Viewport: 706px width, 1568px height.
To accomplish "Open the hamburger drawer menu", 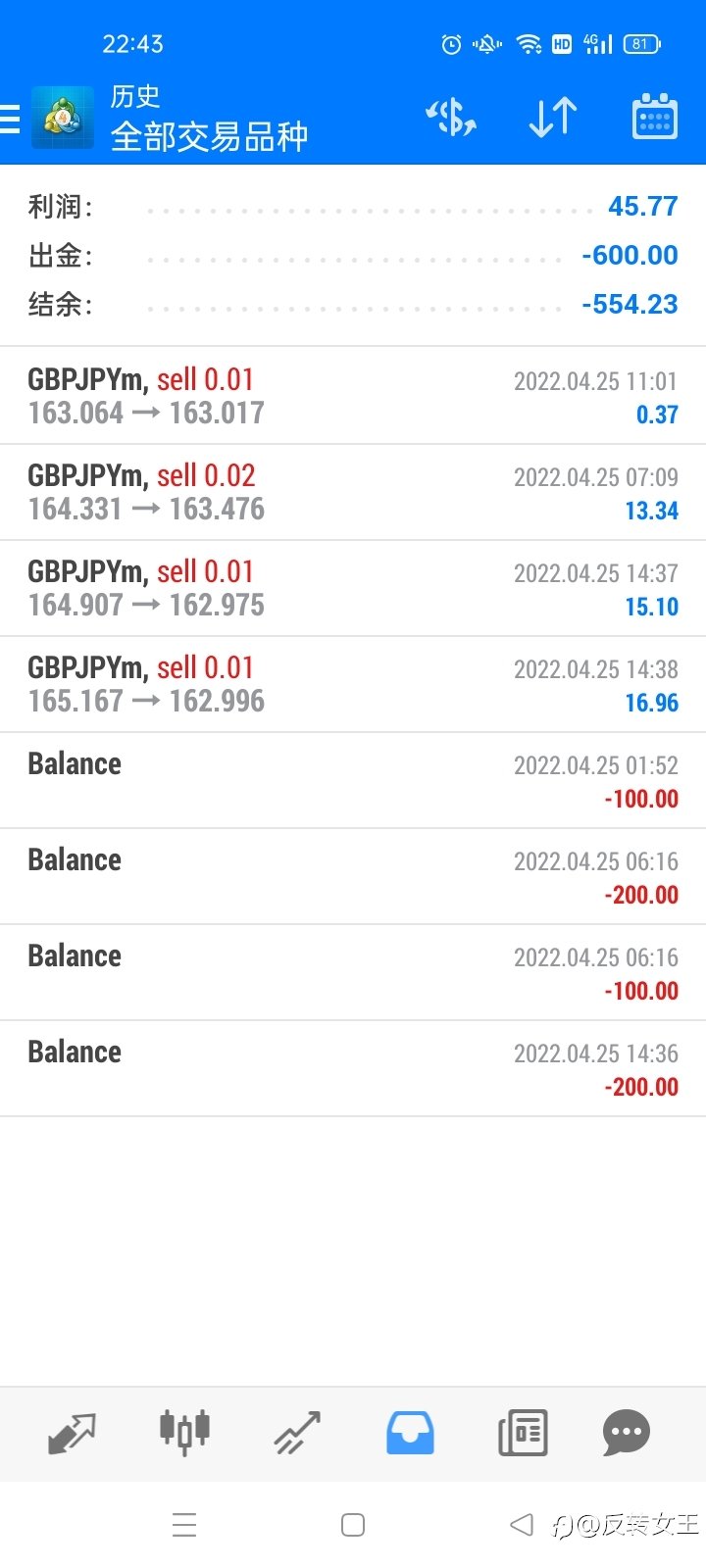I will coord(10,119).
